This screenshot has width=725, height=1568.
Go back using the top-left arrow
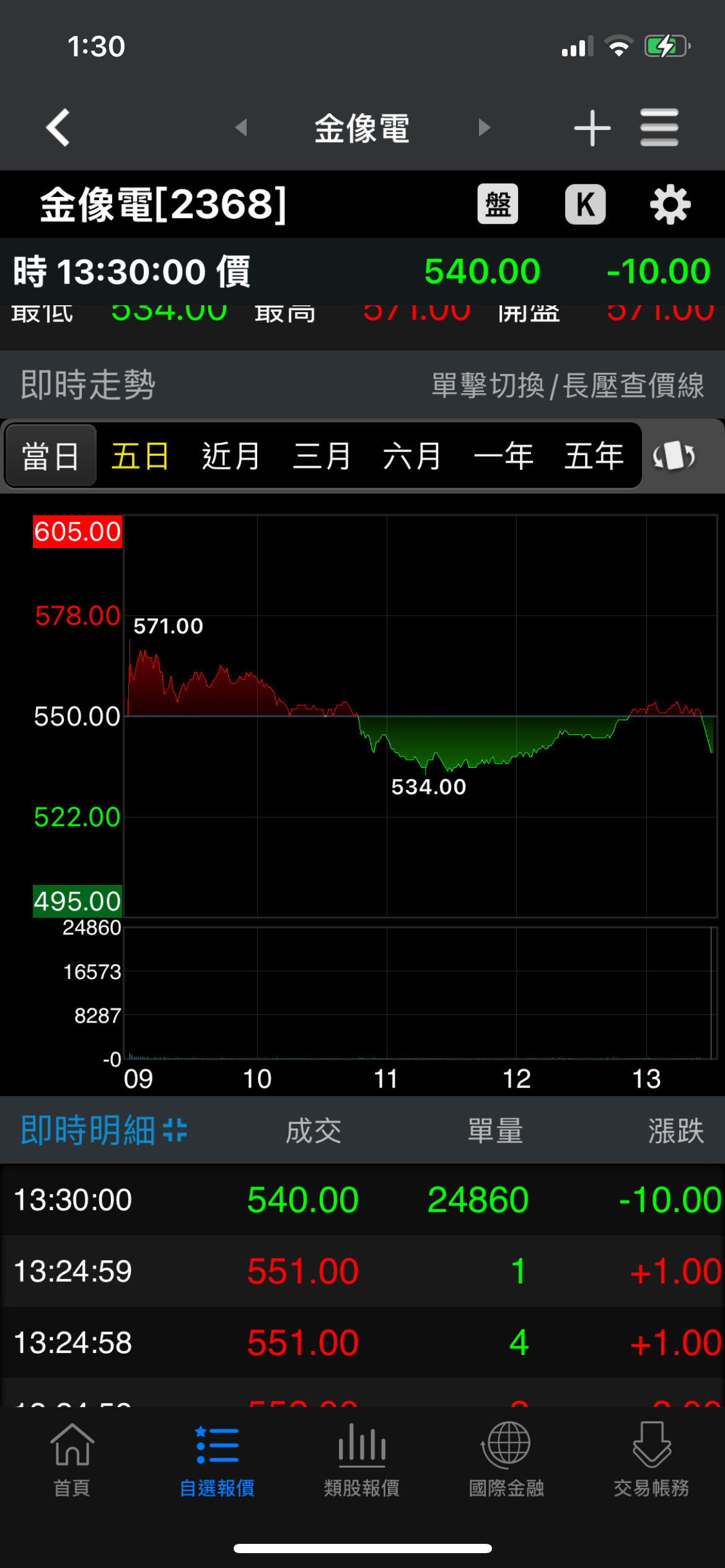[x=58, y=128]
